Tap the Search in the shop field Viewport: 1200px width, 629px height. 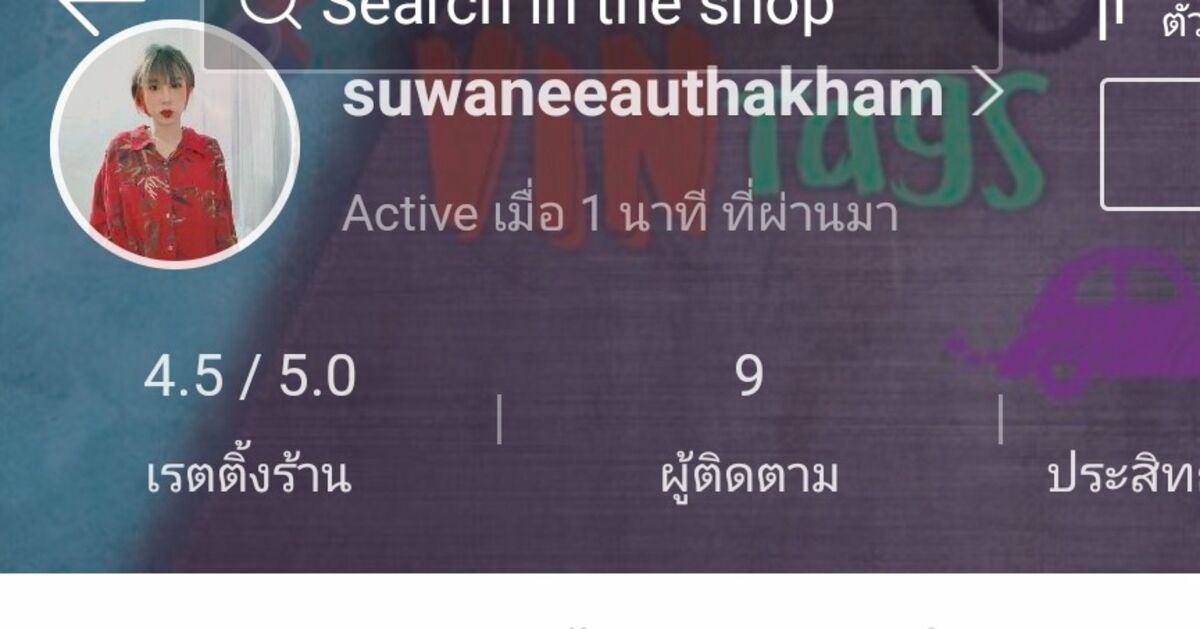point(600,30)
